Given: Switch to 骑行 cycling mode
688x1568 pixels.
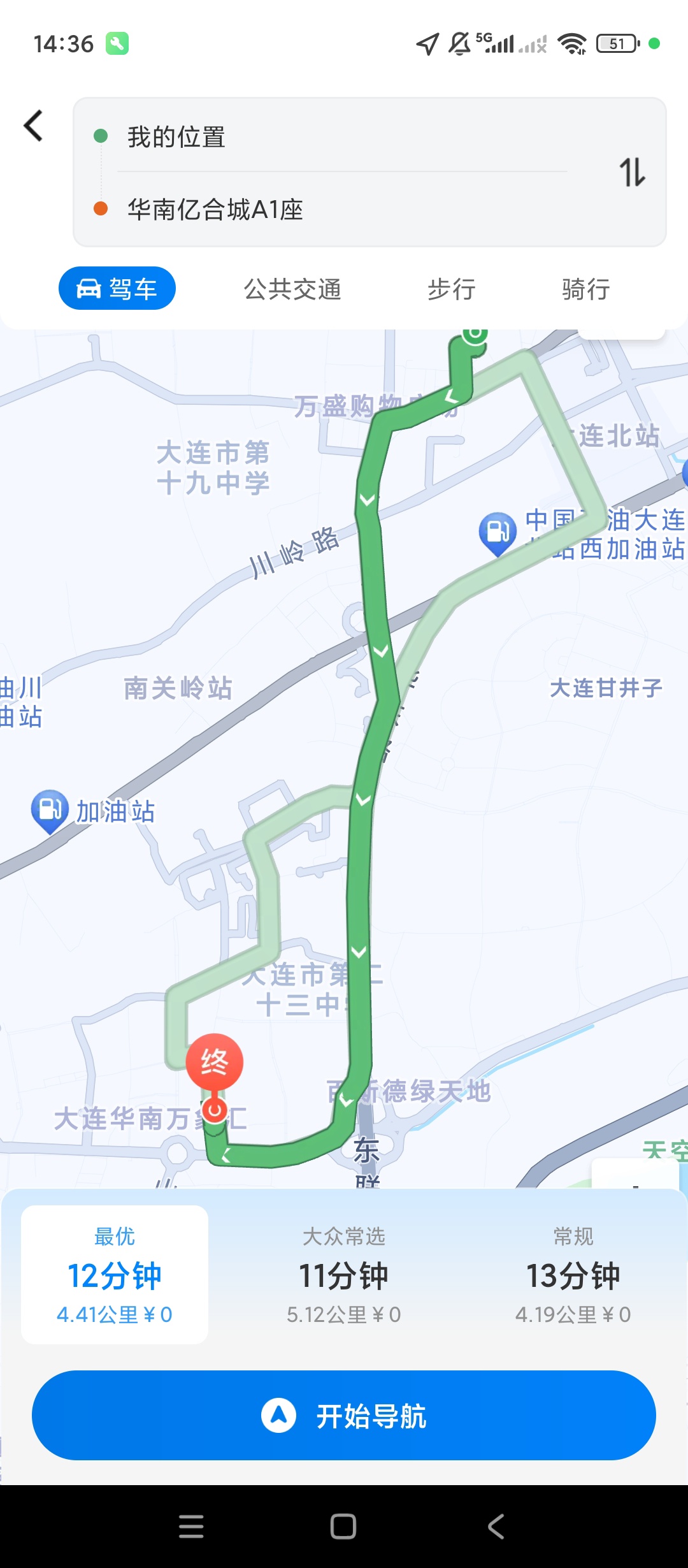Looking at the screenshot, I should (585, 289).
